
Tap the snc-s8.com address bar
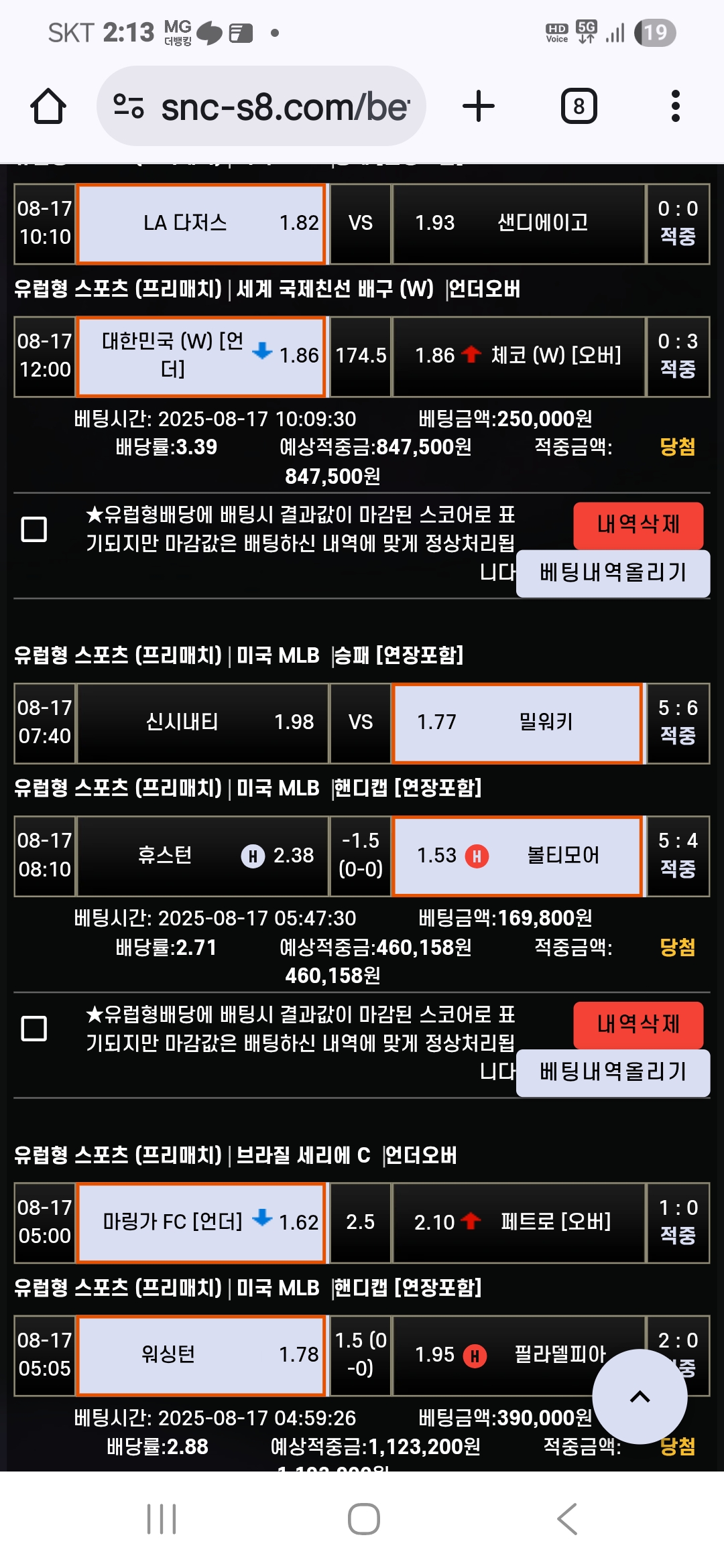point(261,107)
